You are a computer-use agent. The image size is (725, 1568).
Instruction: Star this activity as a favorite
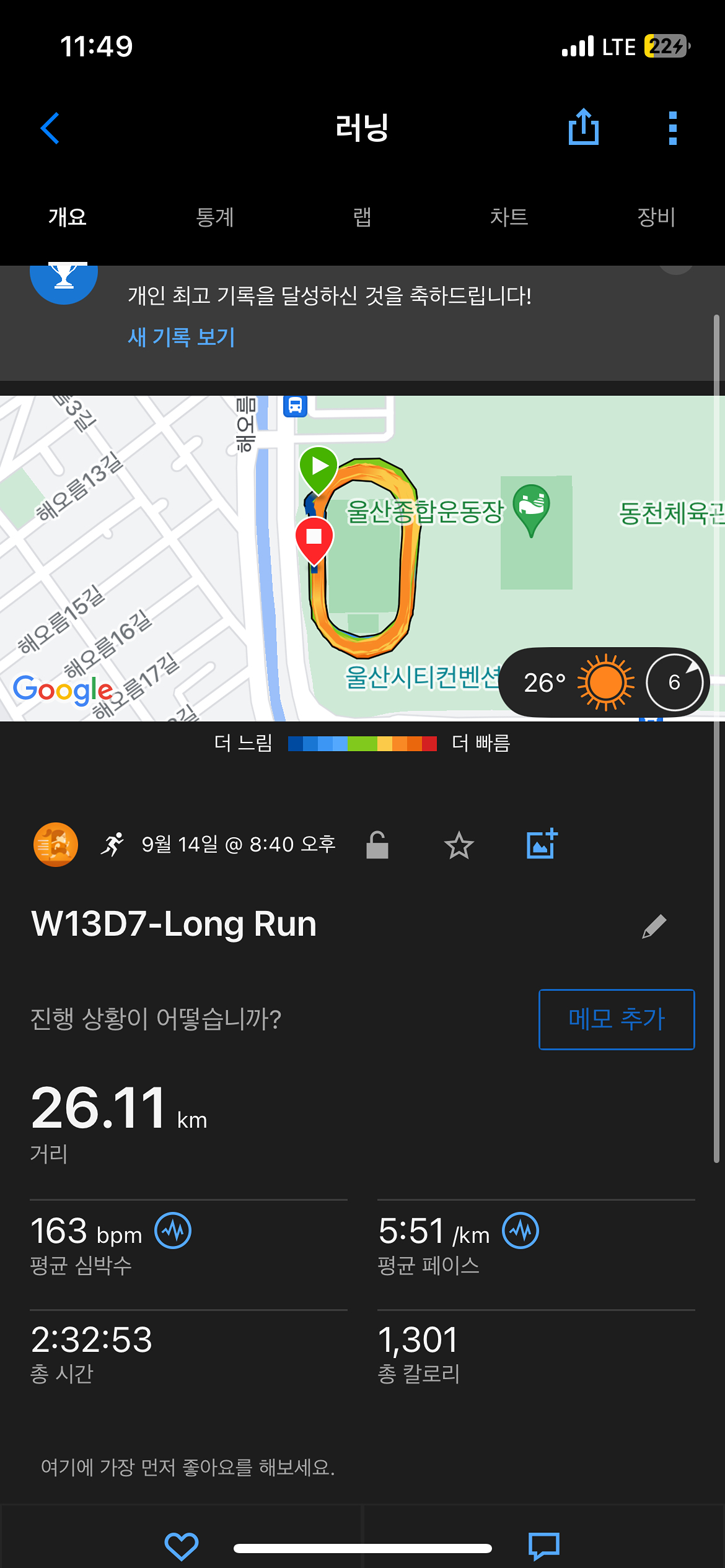point(459,843)
